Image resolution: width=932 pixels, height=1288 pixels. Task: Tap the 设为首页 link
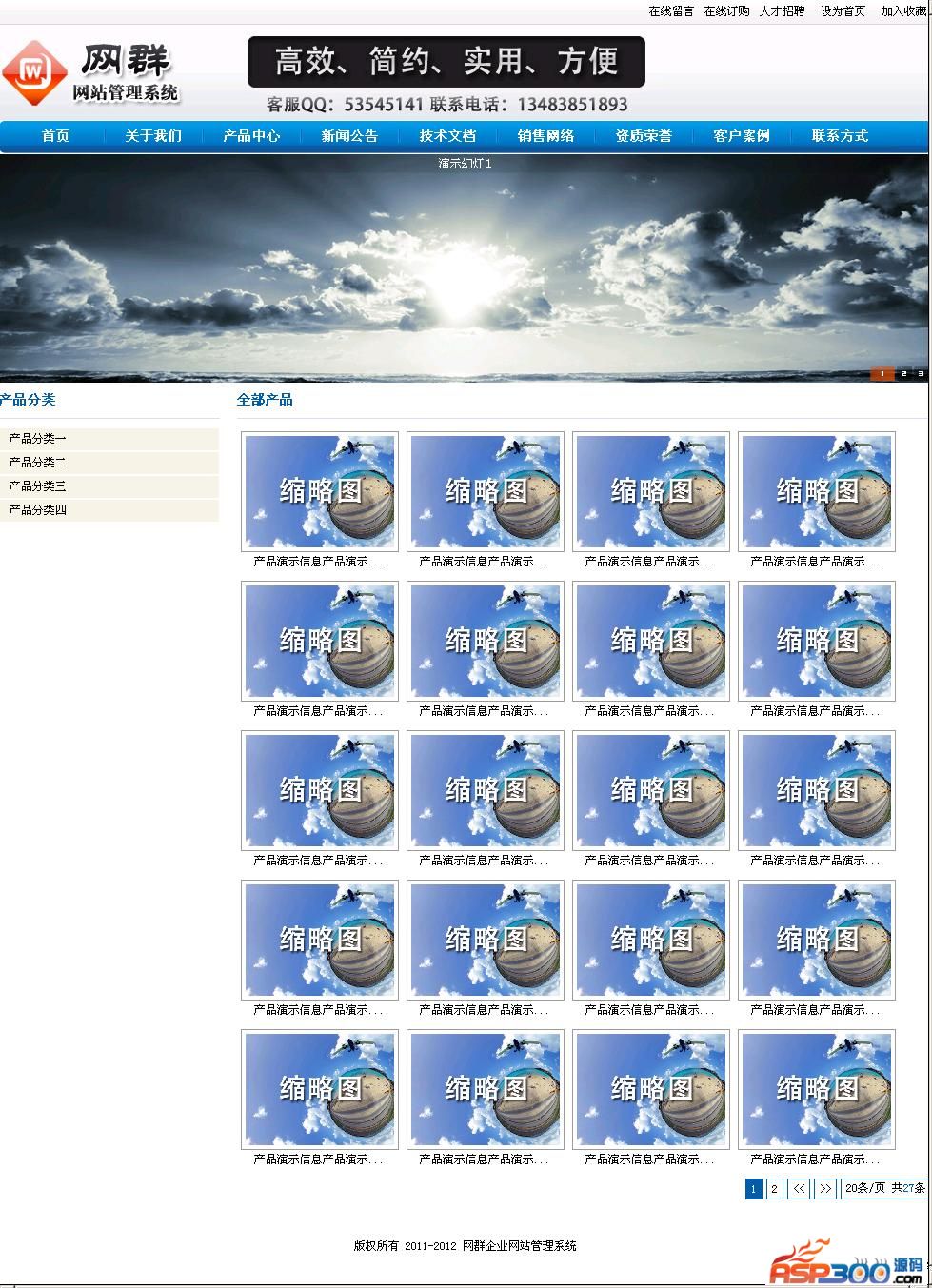(x=843, y=11)
